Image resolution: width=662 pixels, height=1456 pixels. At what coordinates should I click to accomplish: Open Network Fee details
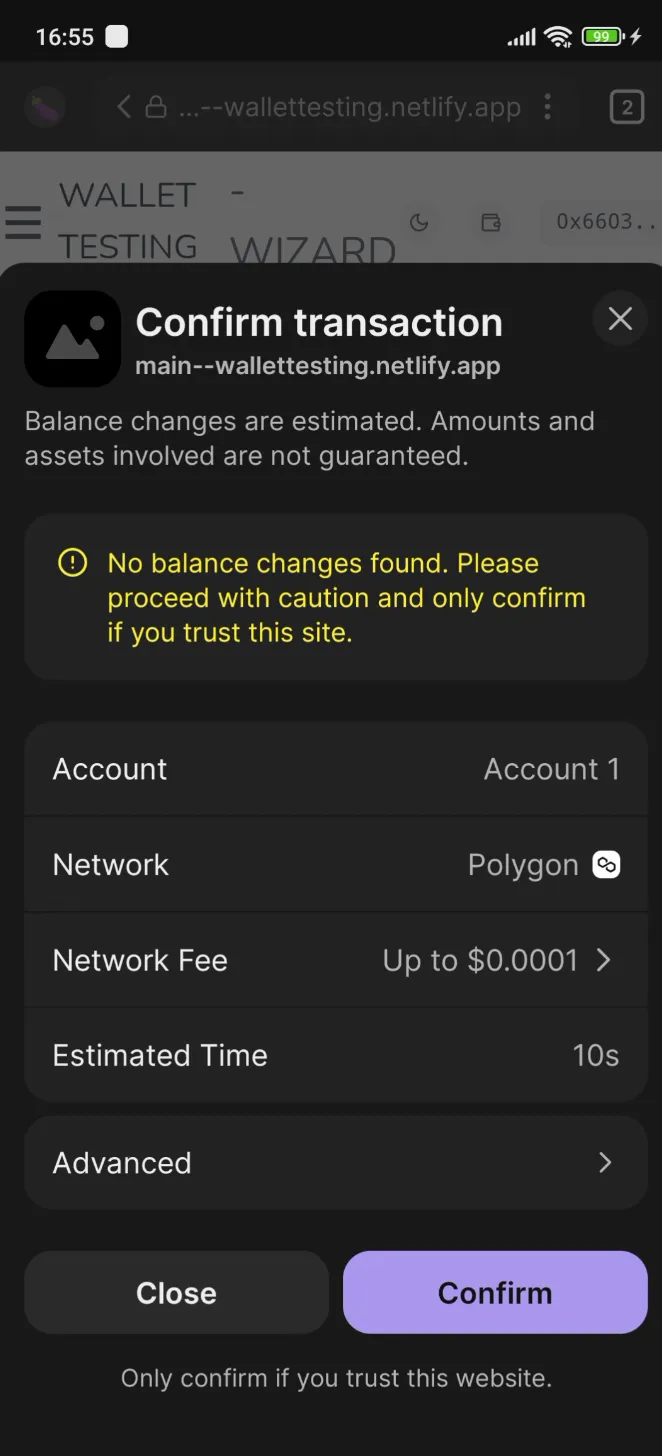(335, 960)
